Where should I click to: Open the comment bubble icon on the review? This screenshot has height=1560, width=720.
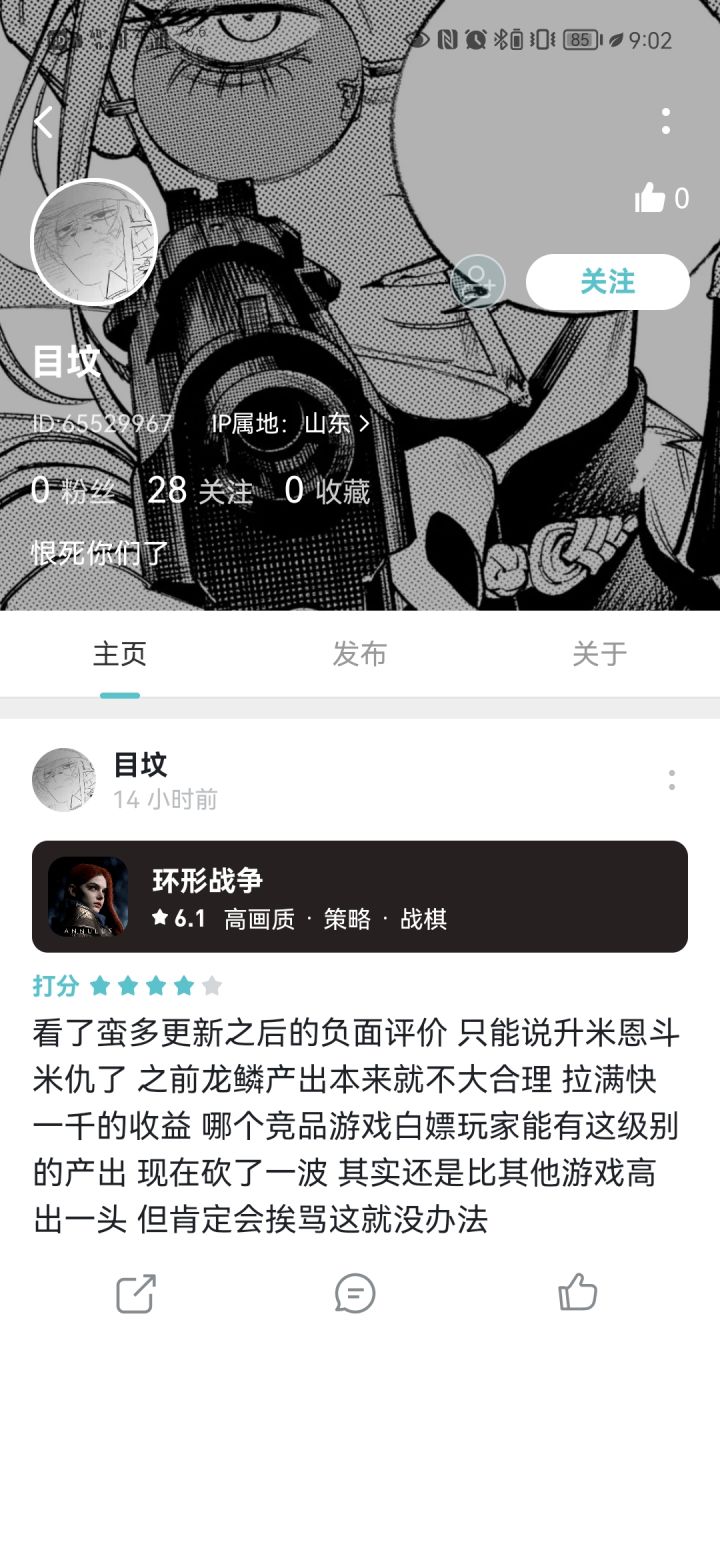(x=355, y=1294)
